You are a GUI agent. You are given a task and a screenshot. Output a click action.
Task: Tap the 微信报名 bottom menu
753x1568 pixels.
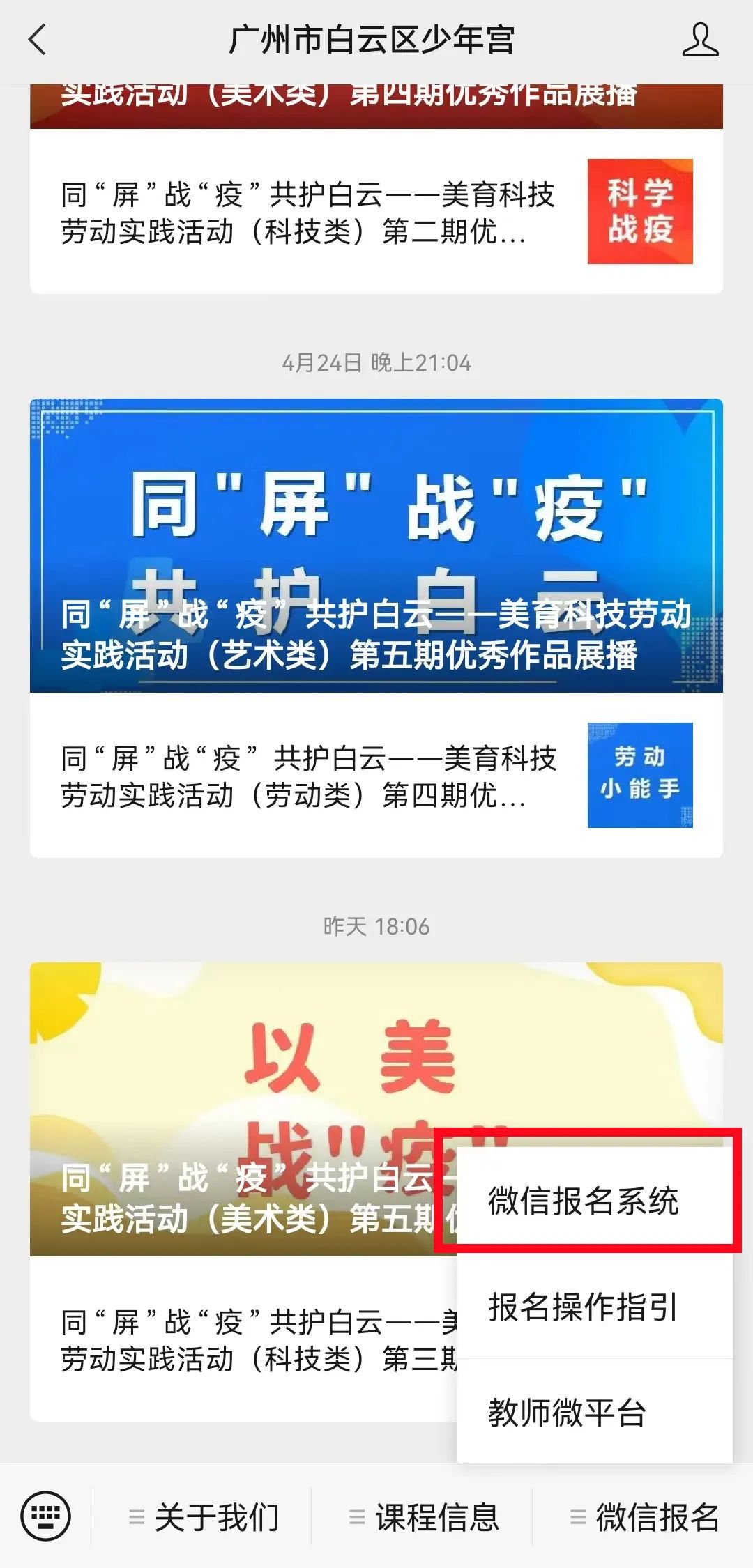click(x=644, y=1517)
